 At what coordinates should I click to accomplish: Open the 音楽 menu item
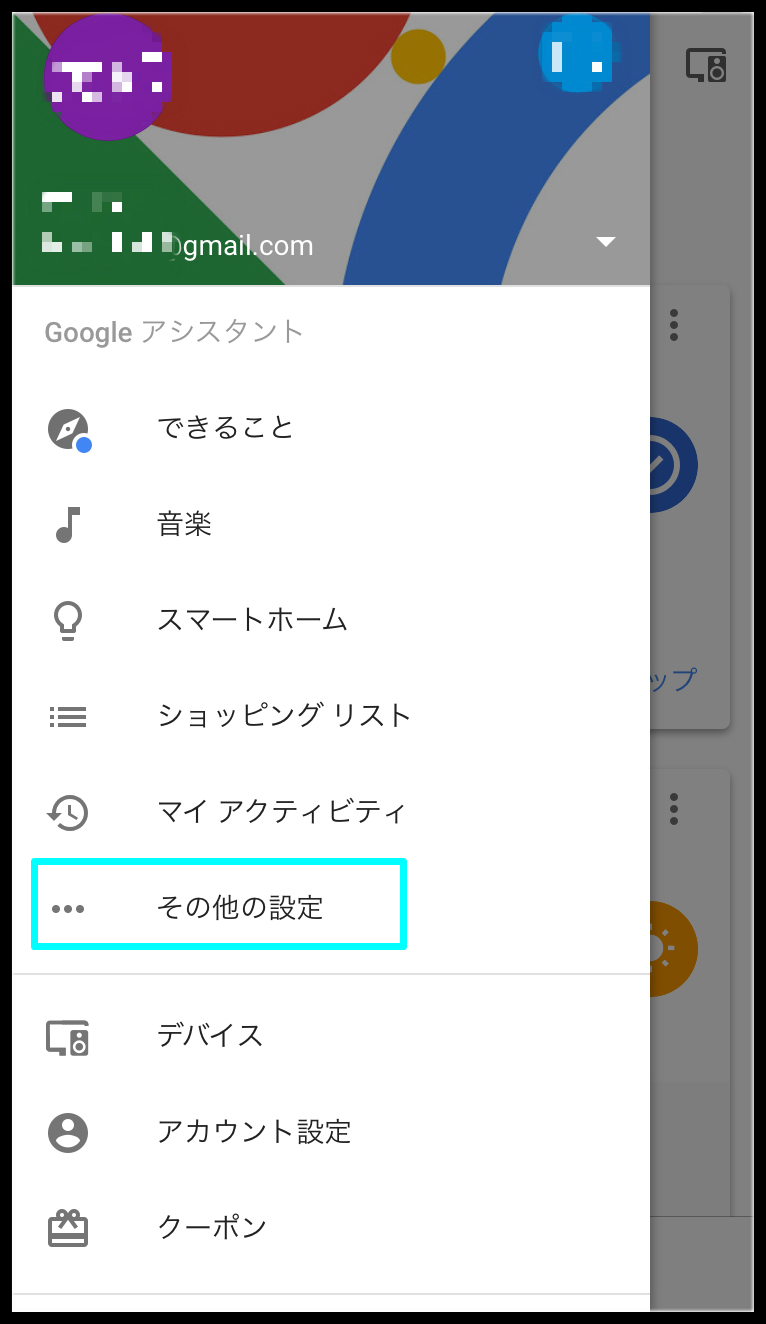331,524
